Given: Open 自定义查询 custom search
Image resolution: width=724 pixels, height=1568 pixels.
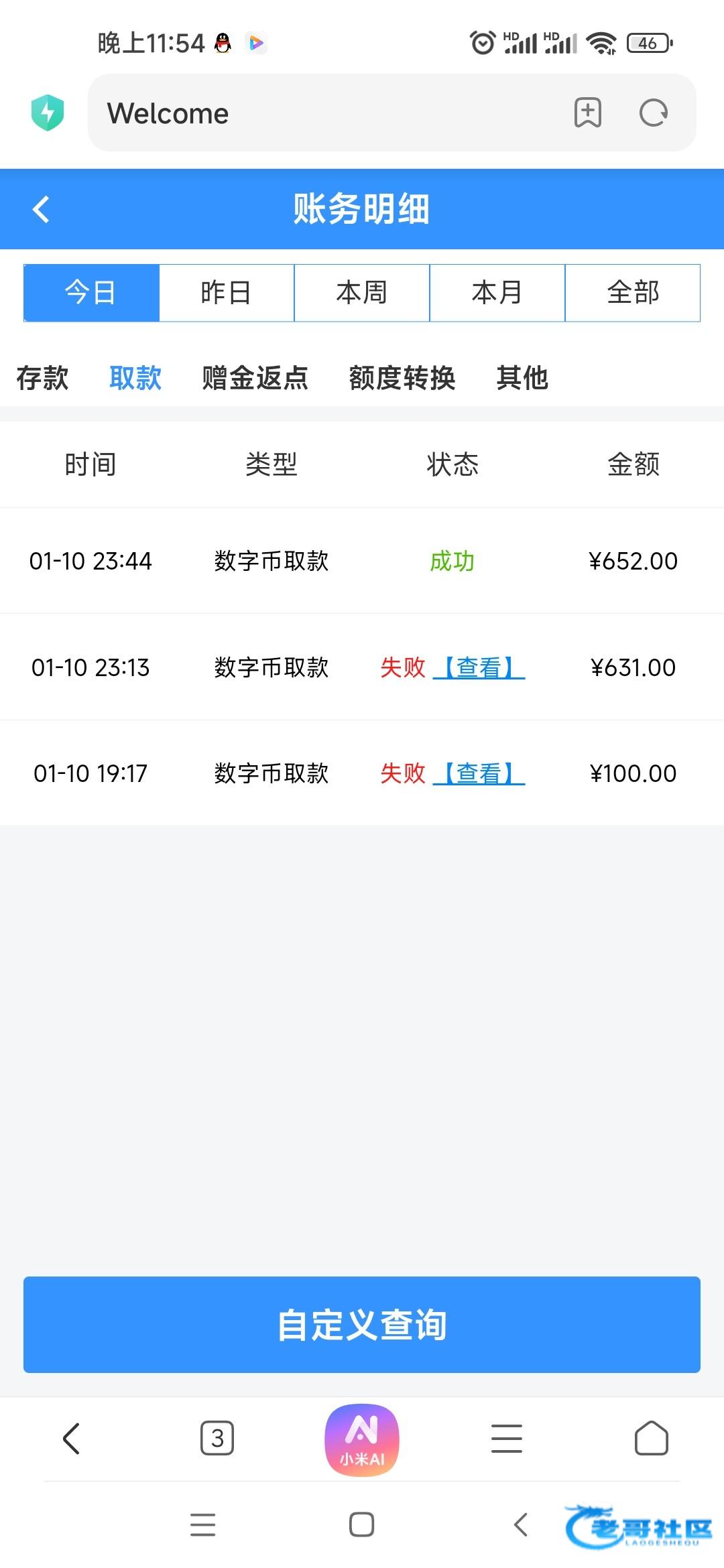Looking at the screenshot, I should pyautogui.click(x=362, y=1325).
